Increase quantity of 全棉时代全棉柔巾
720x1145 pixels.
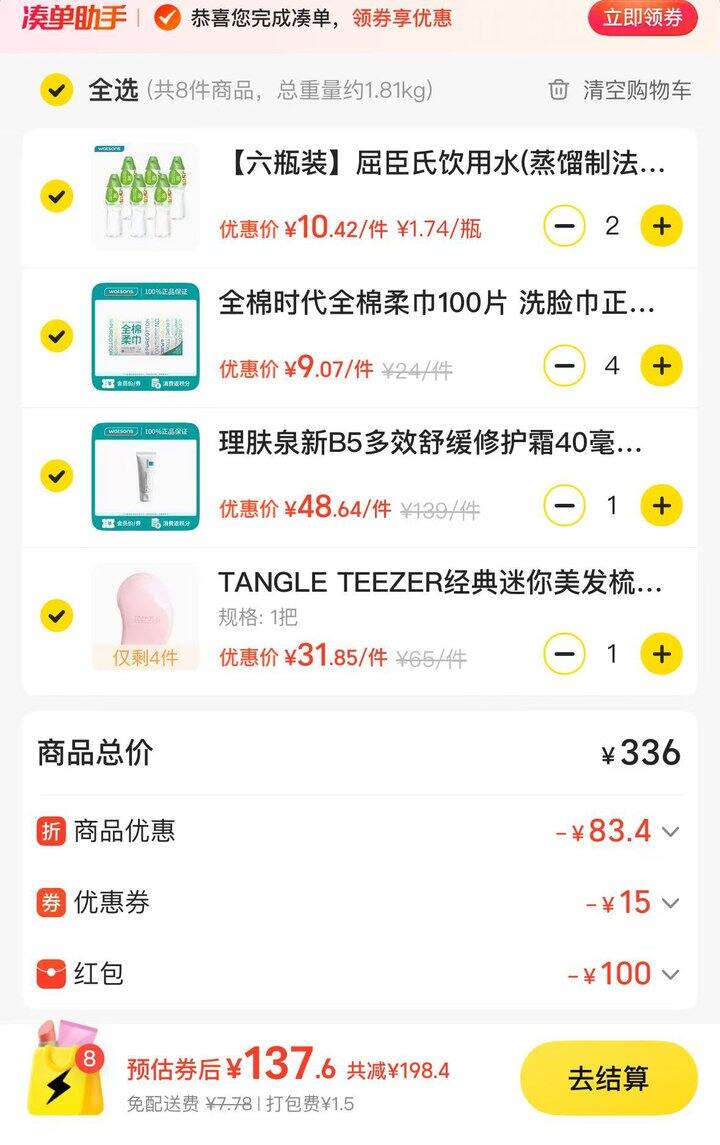coord(661,366)
